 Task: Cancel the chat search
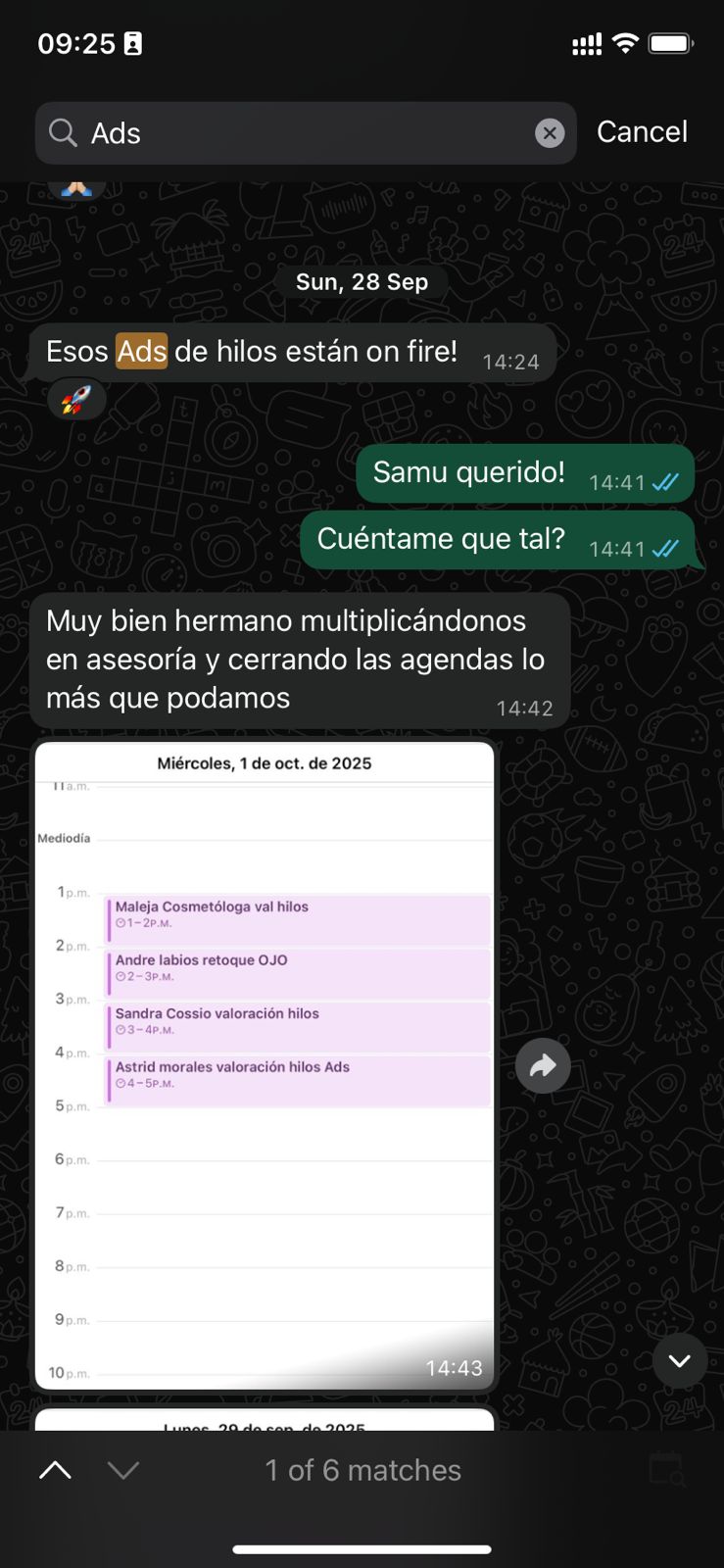coord(642,132)
